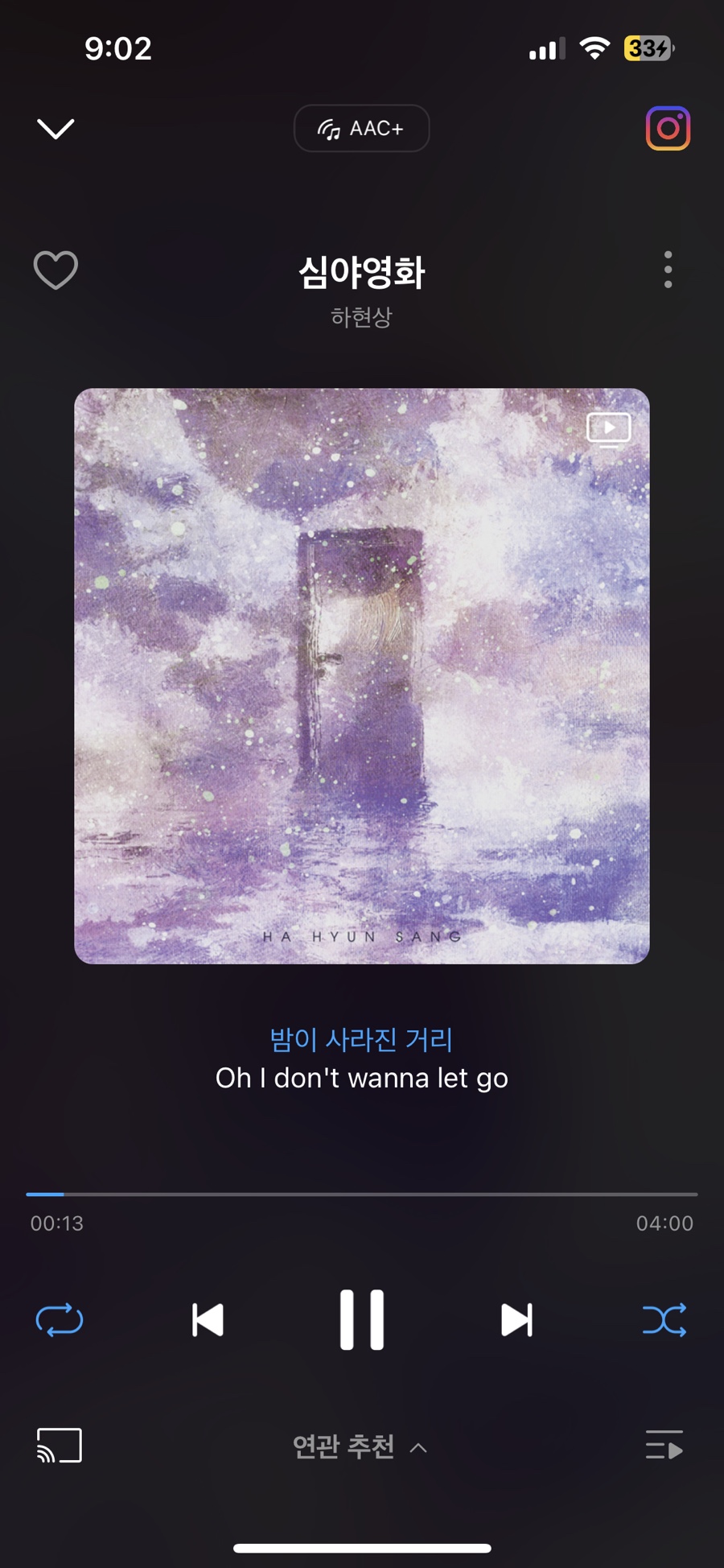
Task: Skip to the previous track
Action: pyautogui.click(x=208, y=1320)
